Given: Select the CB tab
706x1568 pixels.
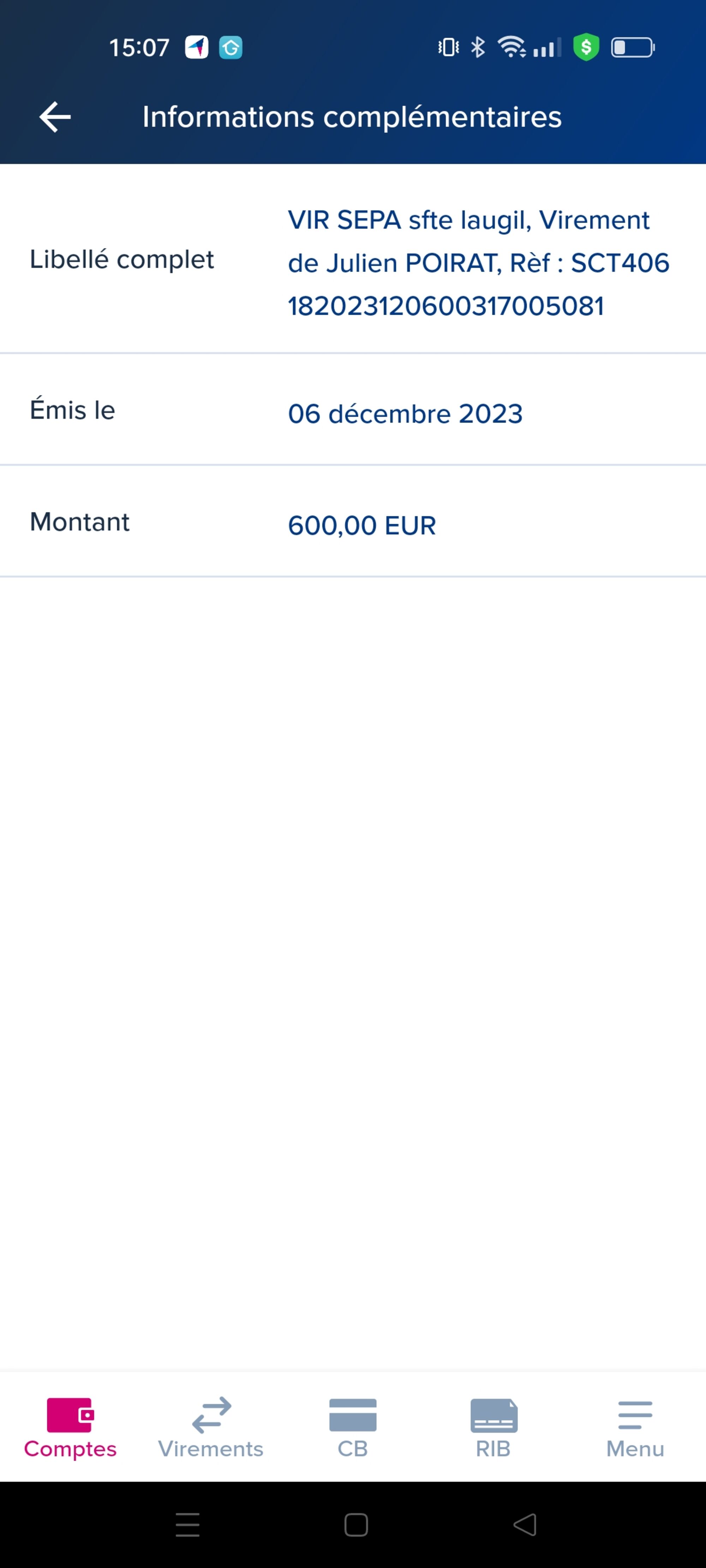Looking at the screenshot, I should click(353, 1428).
